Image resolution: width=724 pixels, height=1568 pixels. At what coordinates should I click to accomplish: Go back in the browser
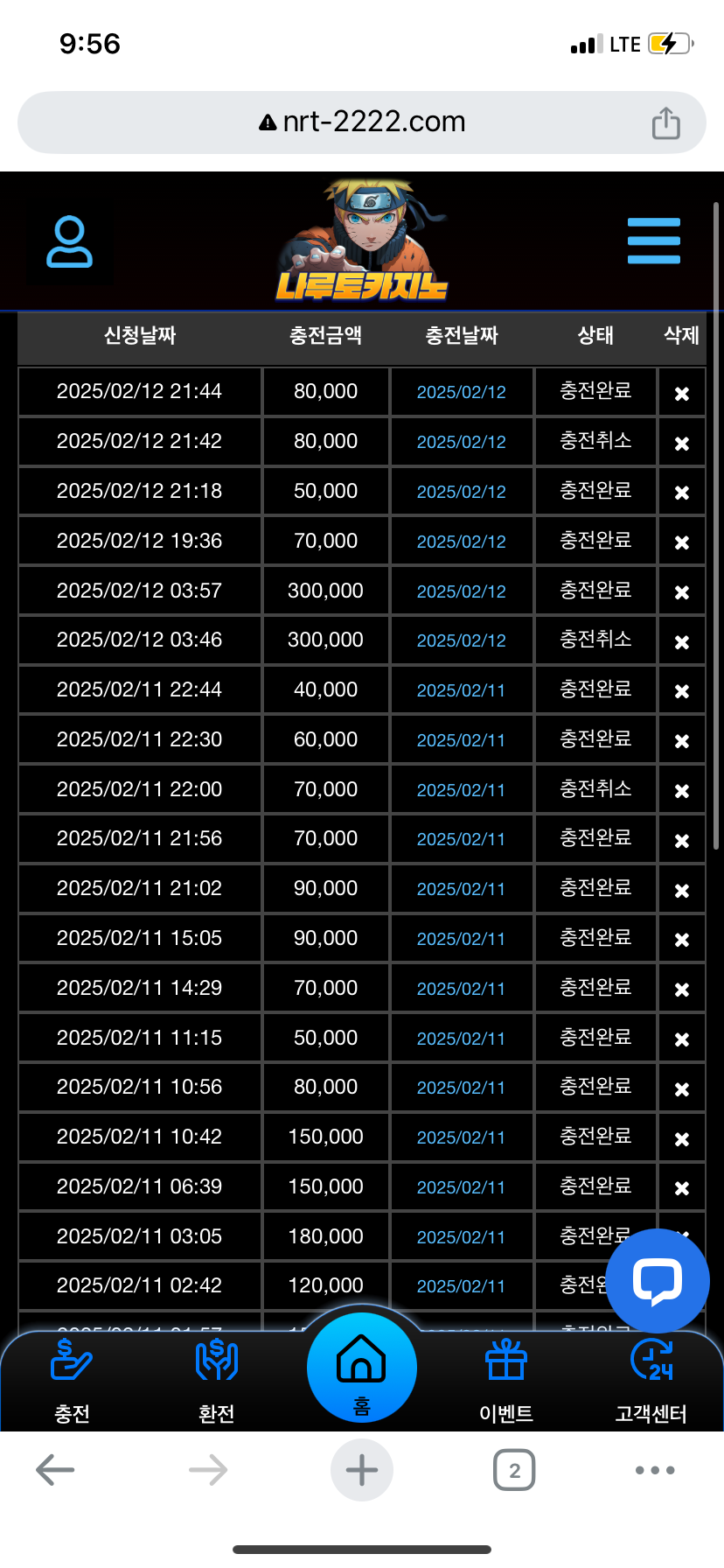click(55, 1470)
